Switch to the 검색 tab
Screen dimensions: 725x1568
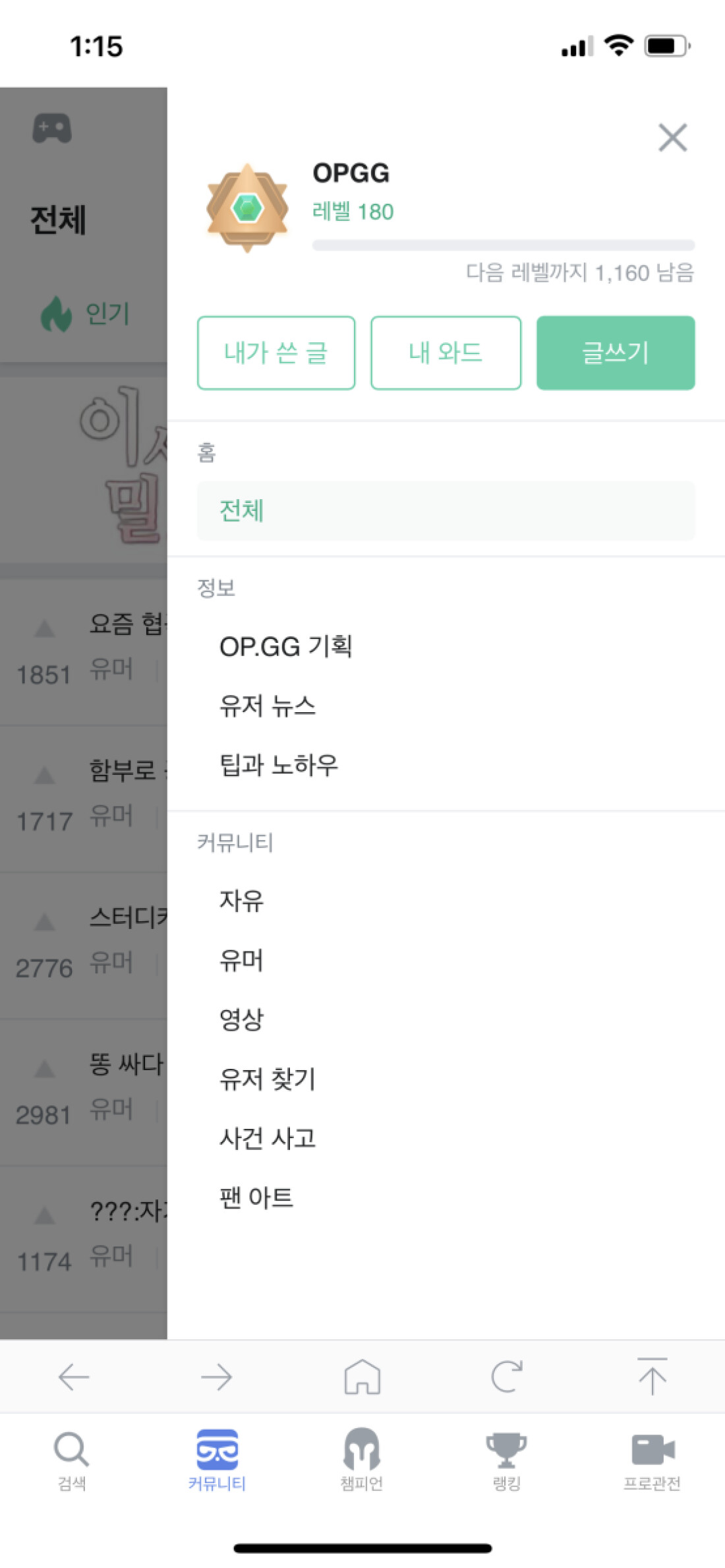pos(72,1459)
